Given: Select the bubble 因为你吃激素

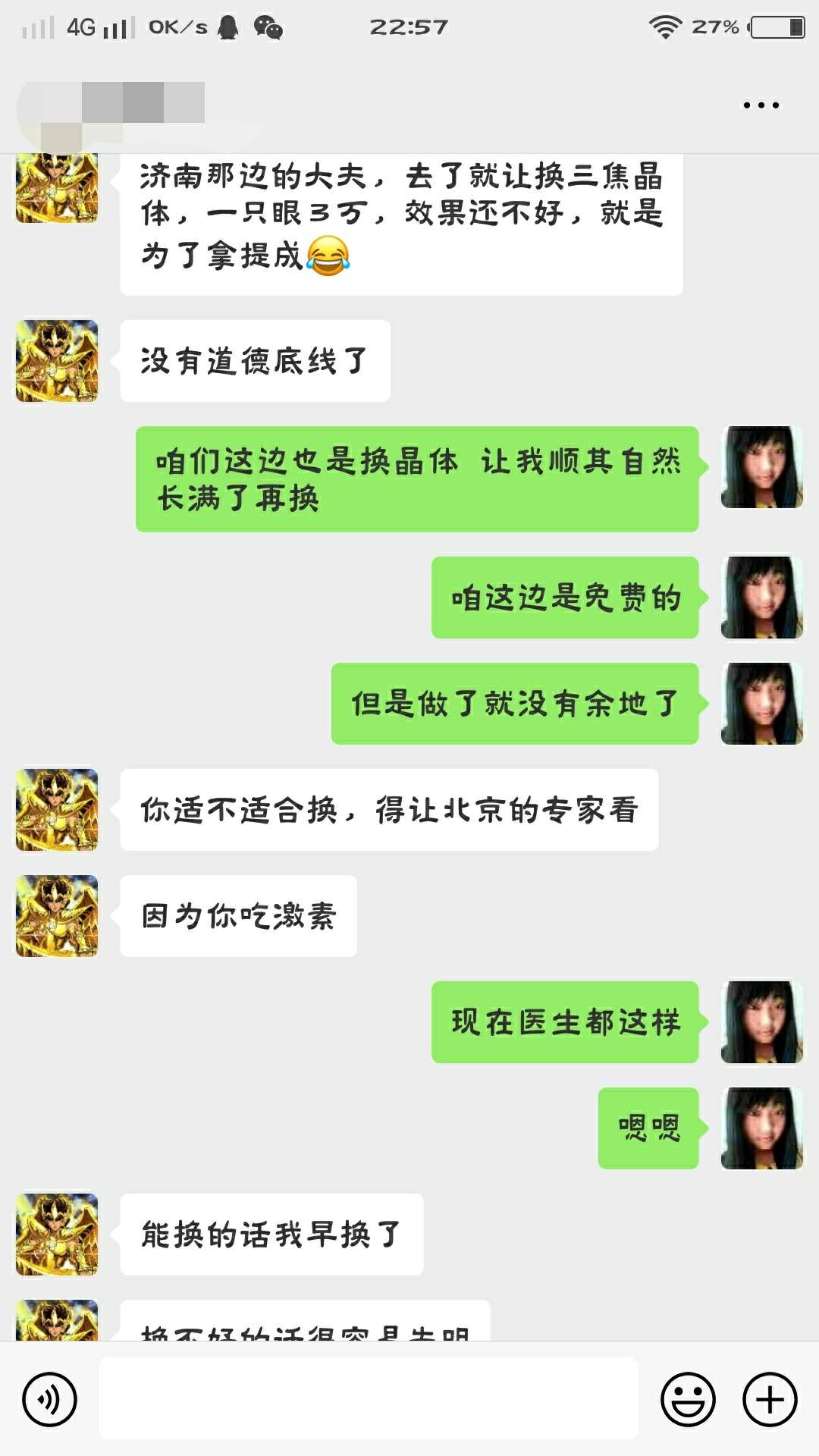Looking at the screenshot, I should point(237,916).
